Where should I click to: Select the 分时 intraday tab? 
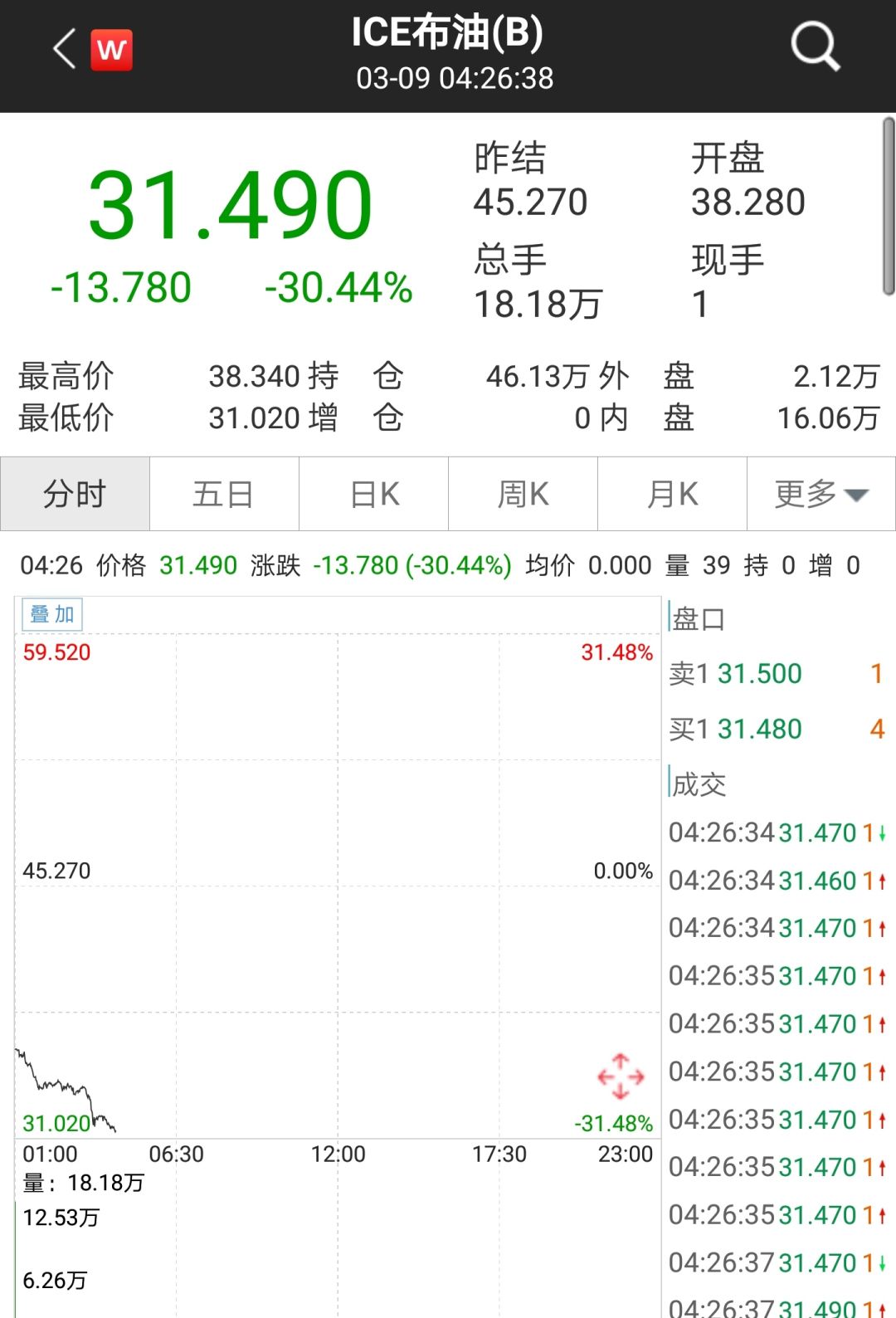[x=75, y=493]
